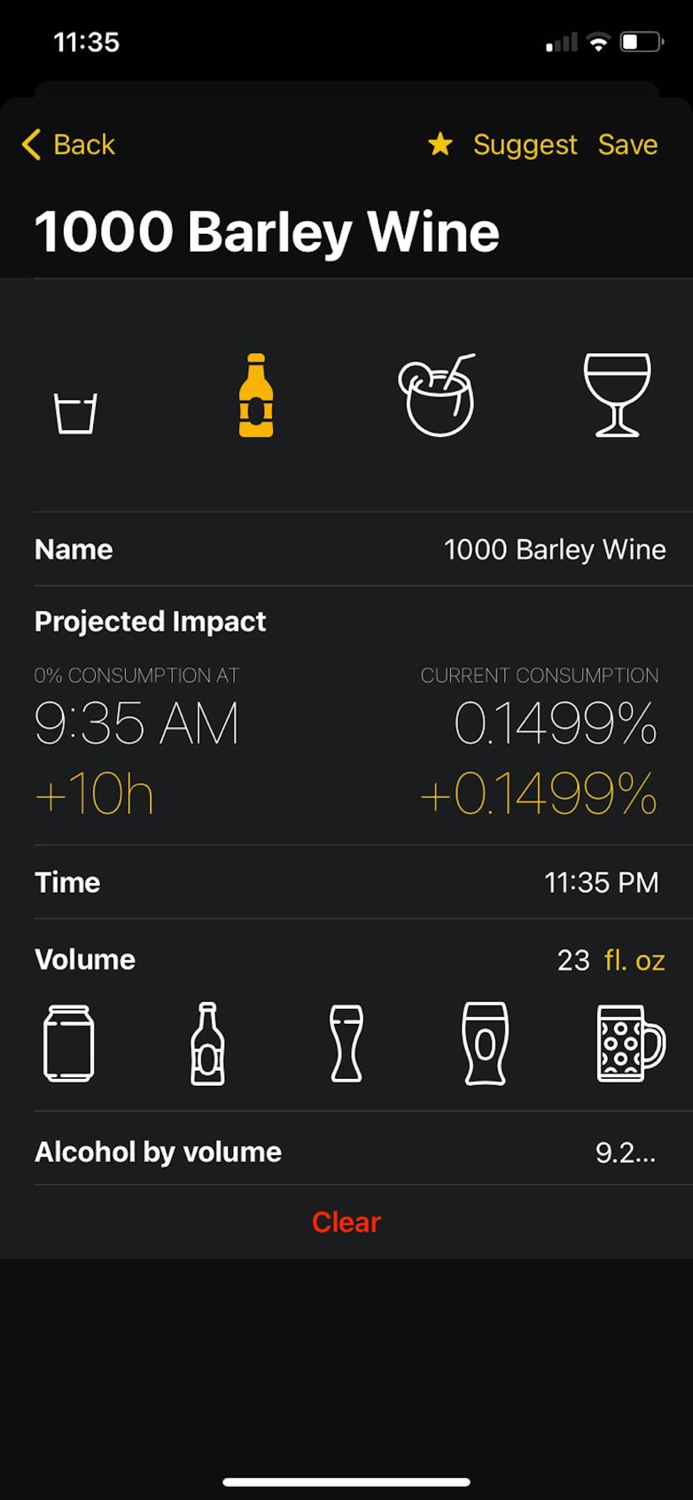The width and height of the screenshot is (693, 1500).
Task: Choose the bottle volume preset
Action: tap(208, 1043)
